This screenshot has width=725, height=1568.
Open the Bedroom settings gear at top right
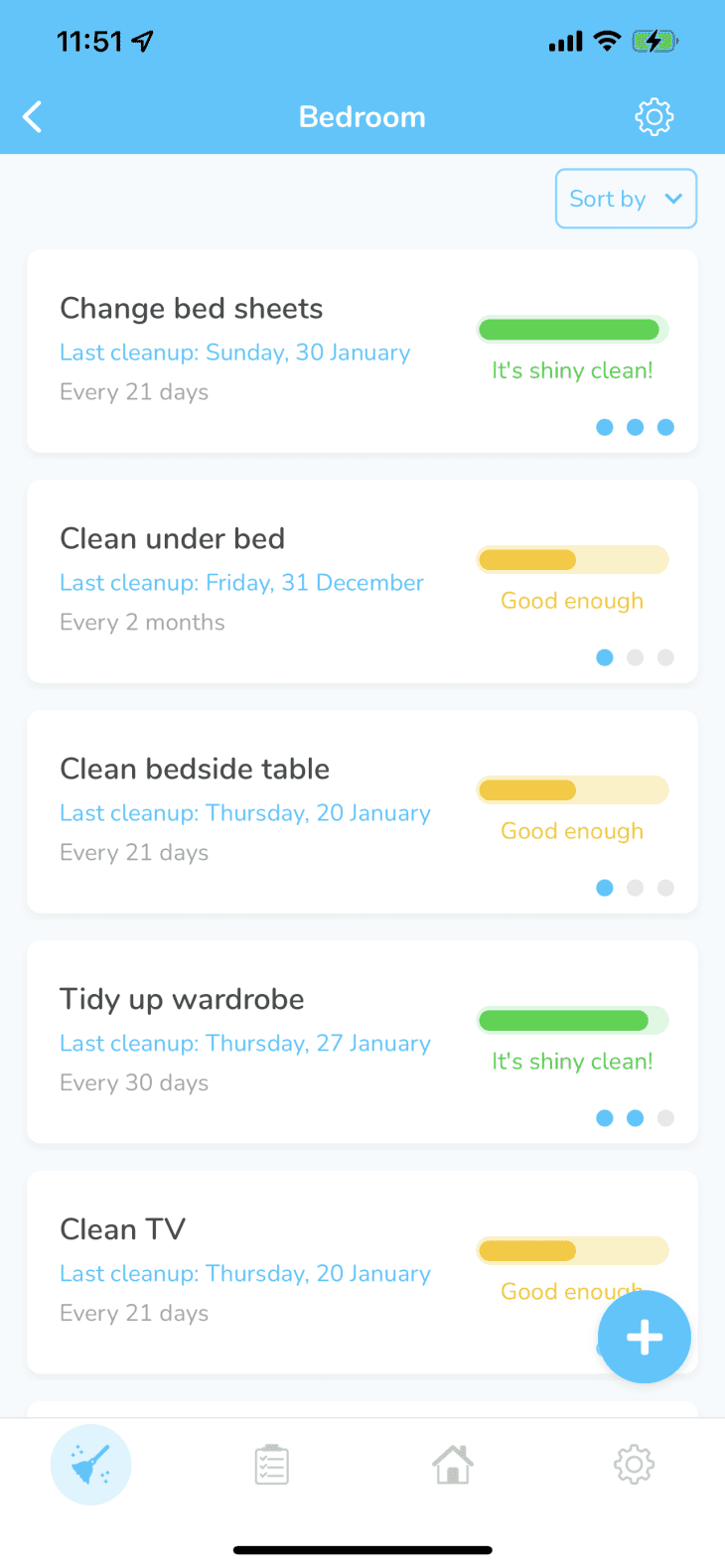point(653,116)
